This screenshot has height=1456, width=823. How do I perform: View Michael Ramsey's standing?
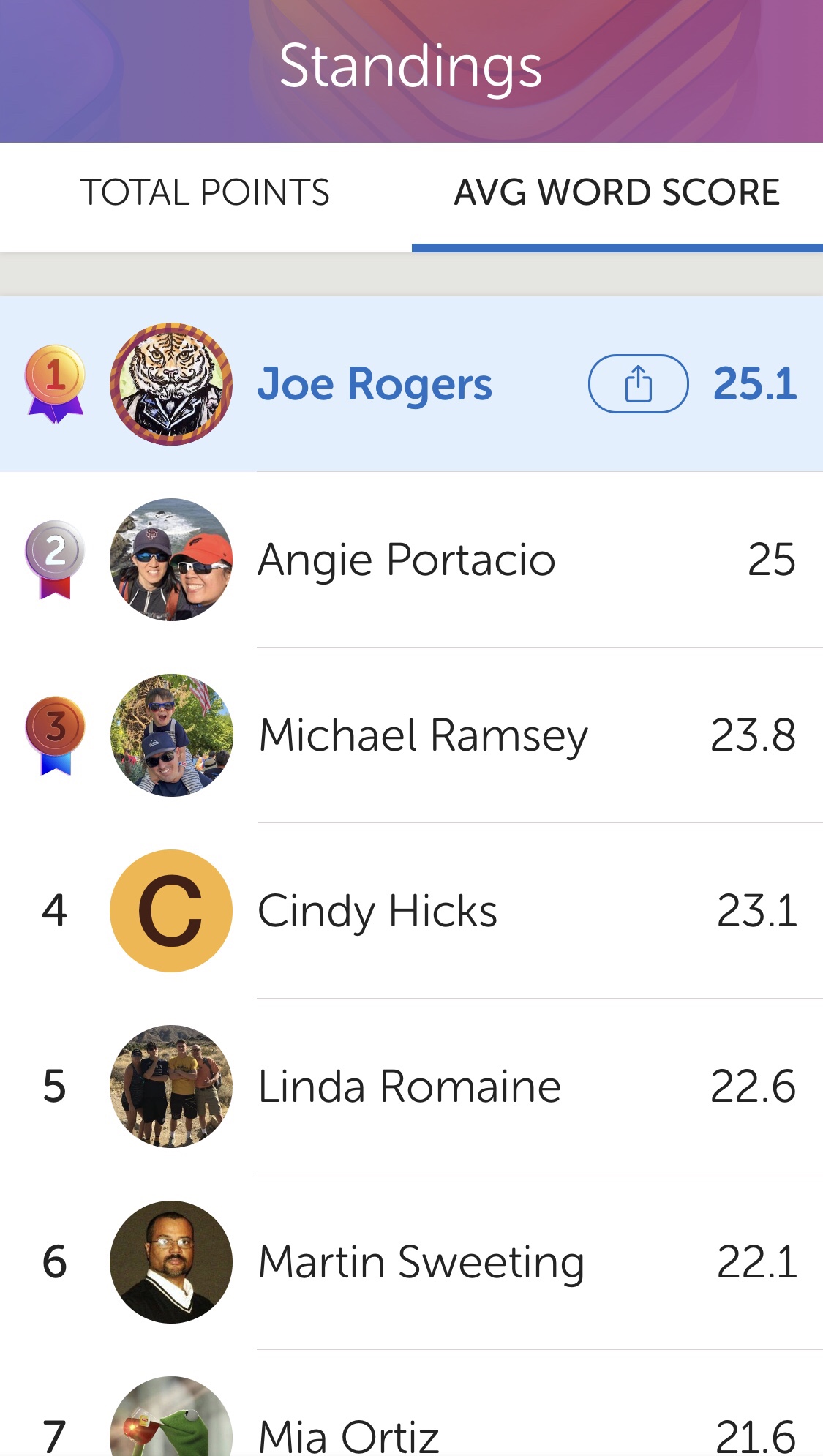click(423, 735)
